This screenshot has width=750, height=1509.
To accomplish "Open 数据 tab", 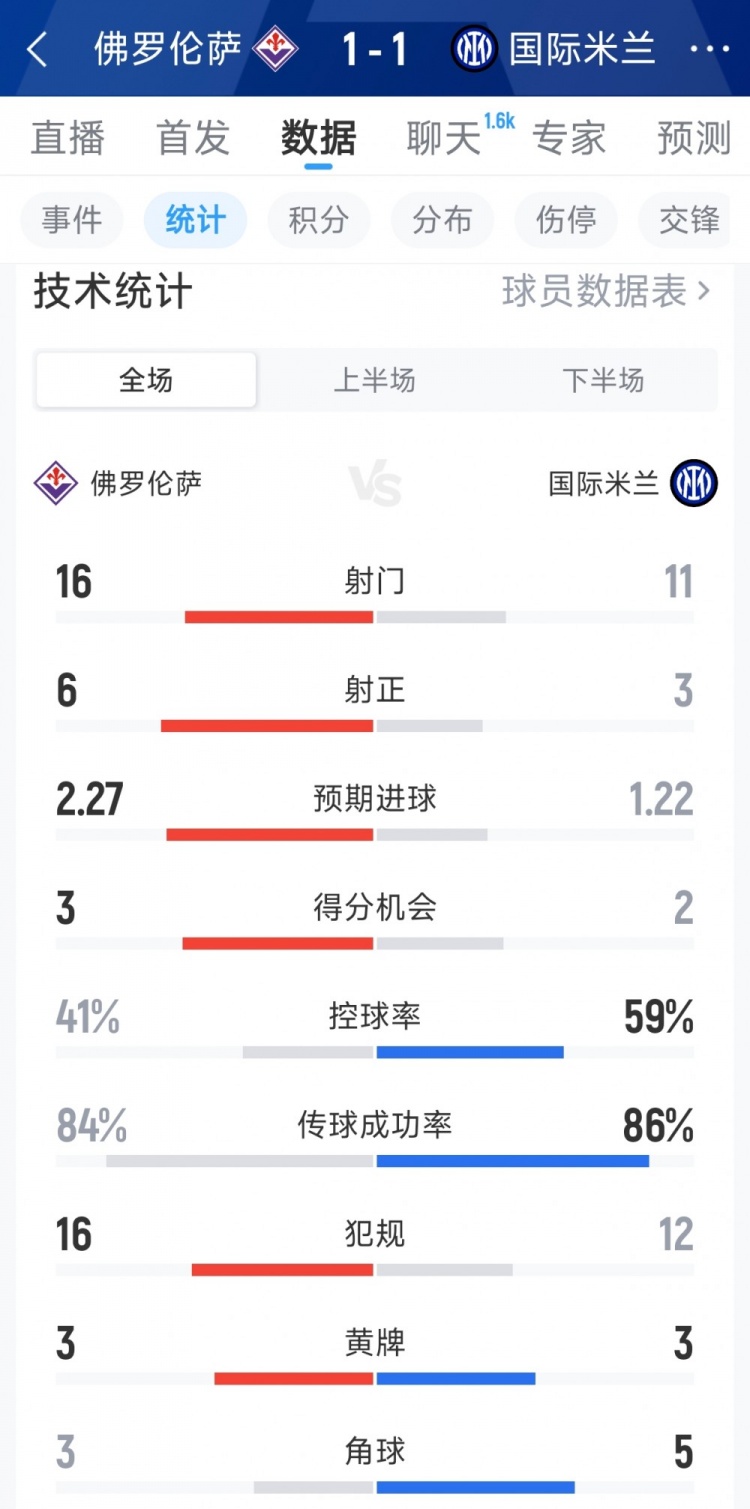I will click(x=318, y=138).
